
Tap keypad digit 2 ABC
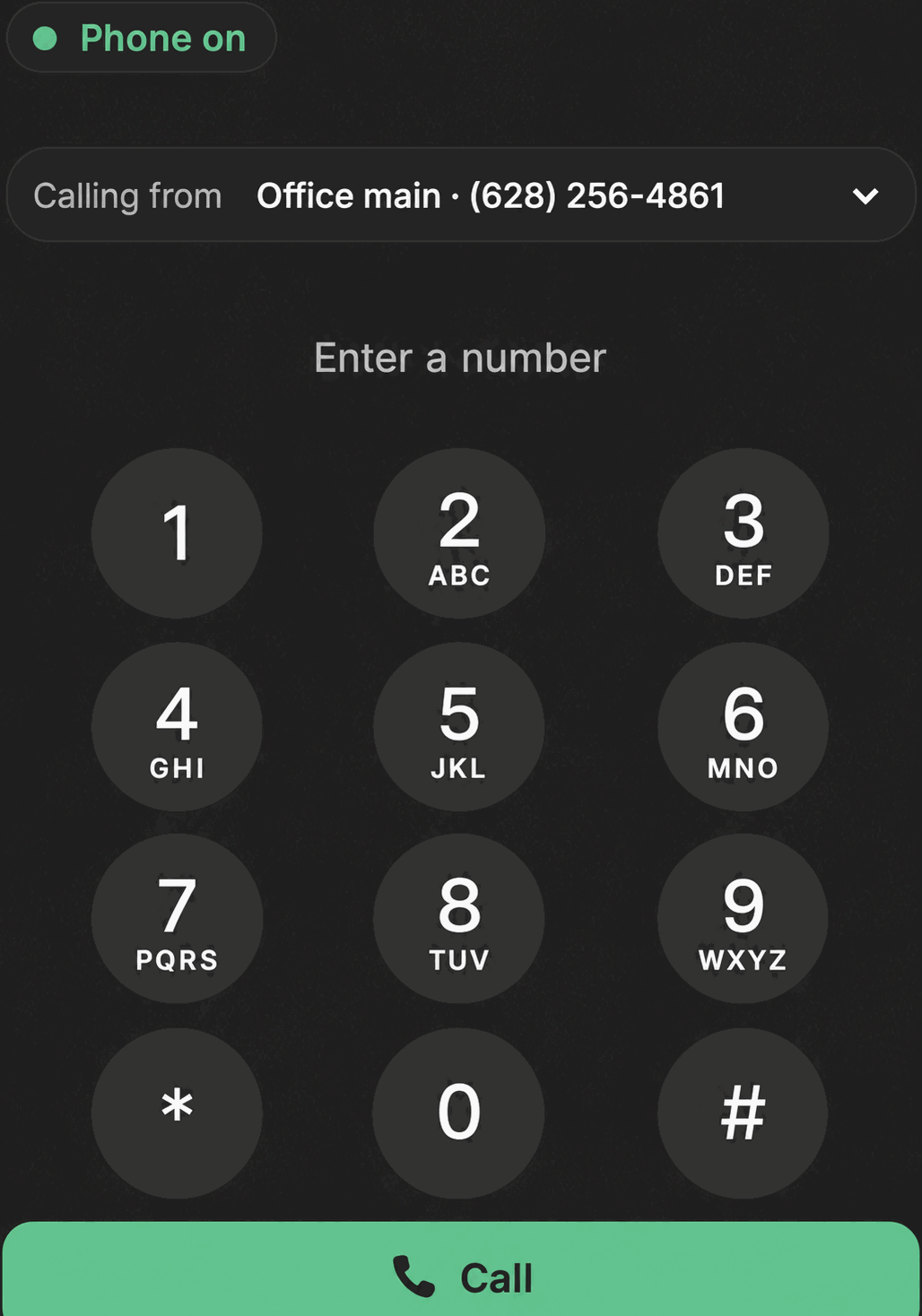tap(459, 533)
